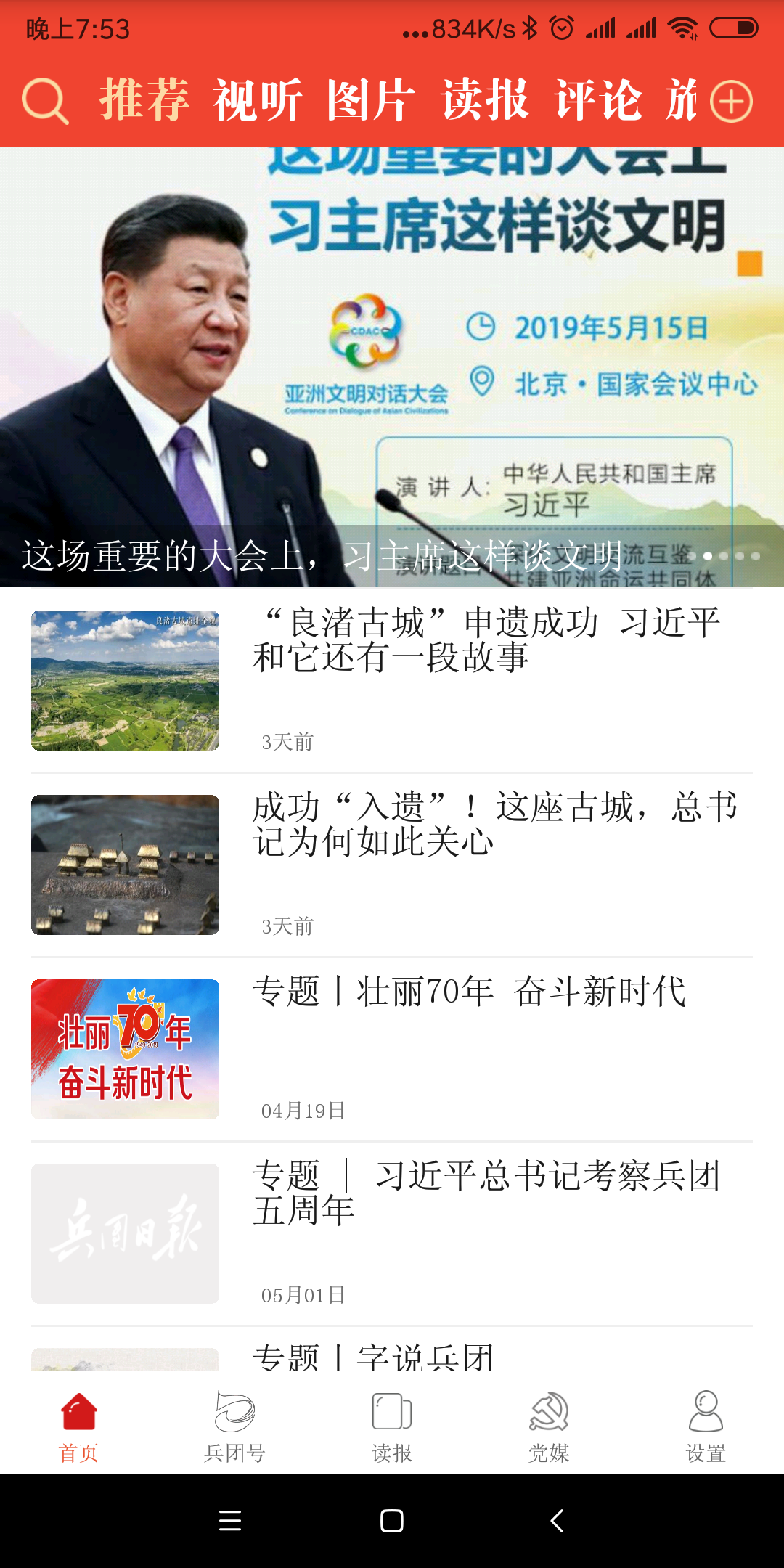
Task: Select the 推荐 tab
Action: 144,100
